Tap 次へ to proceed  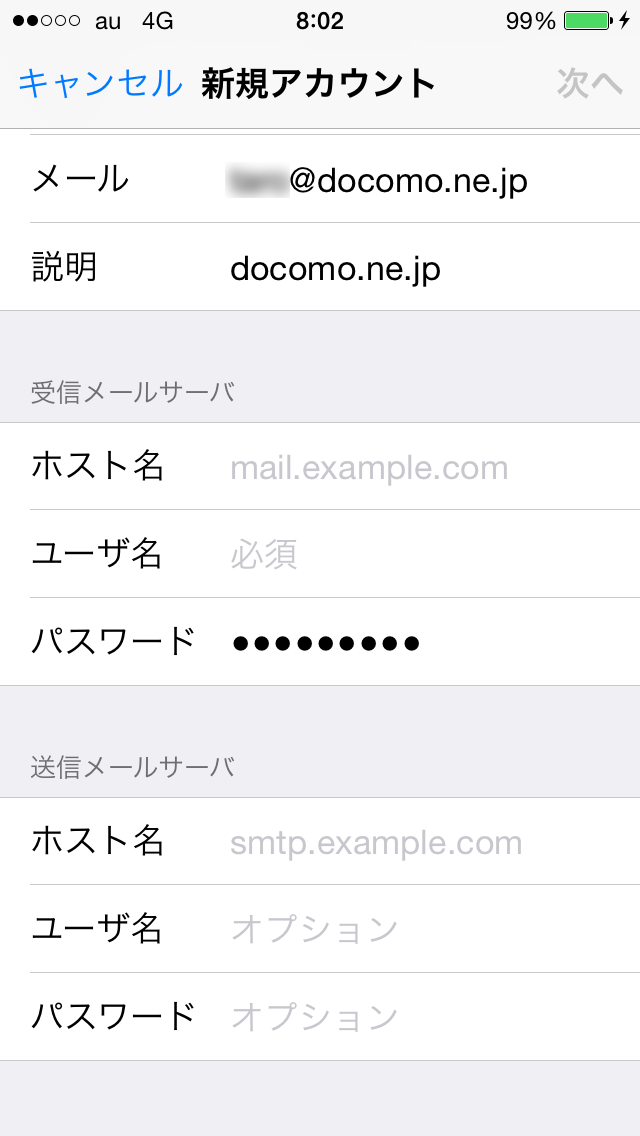pyautogui.click(x=589, y=83)
